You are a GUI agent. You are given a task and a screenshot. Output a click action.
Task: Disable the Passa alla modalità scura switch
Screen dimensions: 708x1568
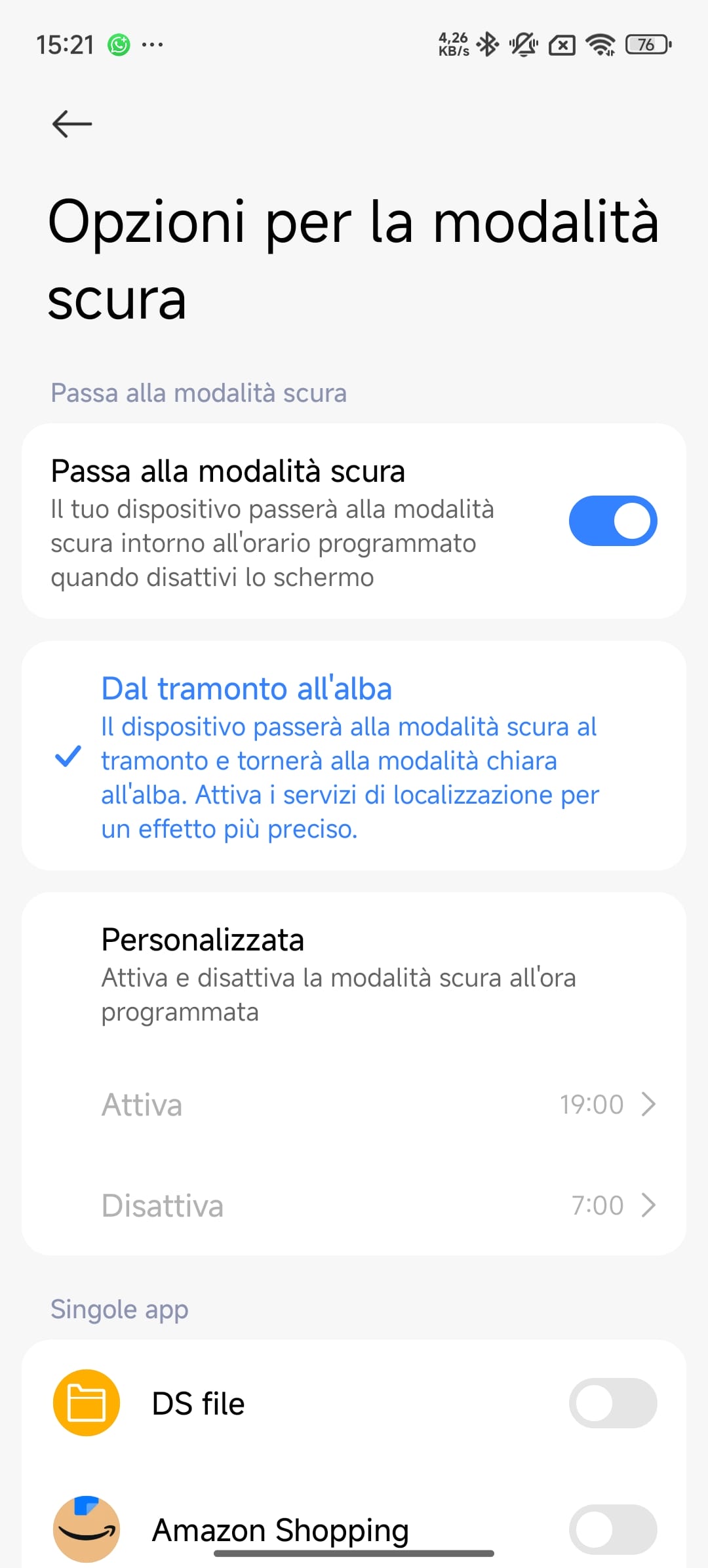click(612, 521)
